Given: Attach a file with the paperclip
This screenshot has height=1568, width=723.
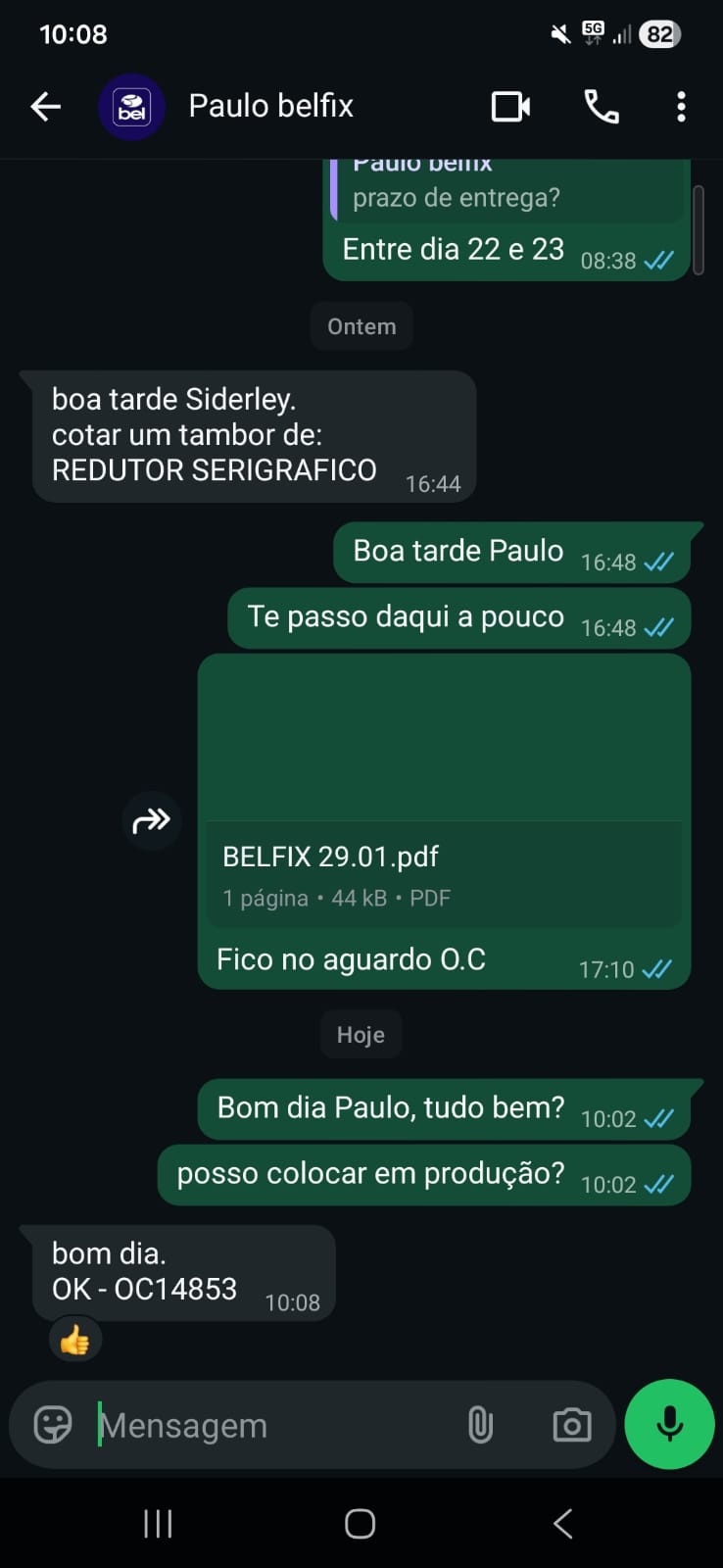Looking at the screenshot, I should (480, 1425).
